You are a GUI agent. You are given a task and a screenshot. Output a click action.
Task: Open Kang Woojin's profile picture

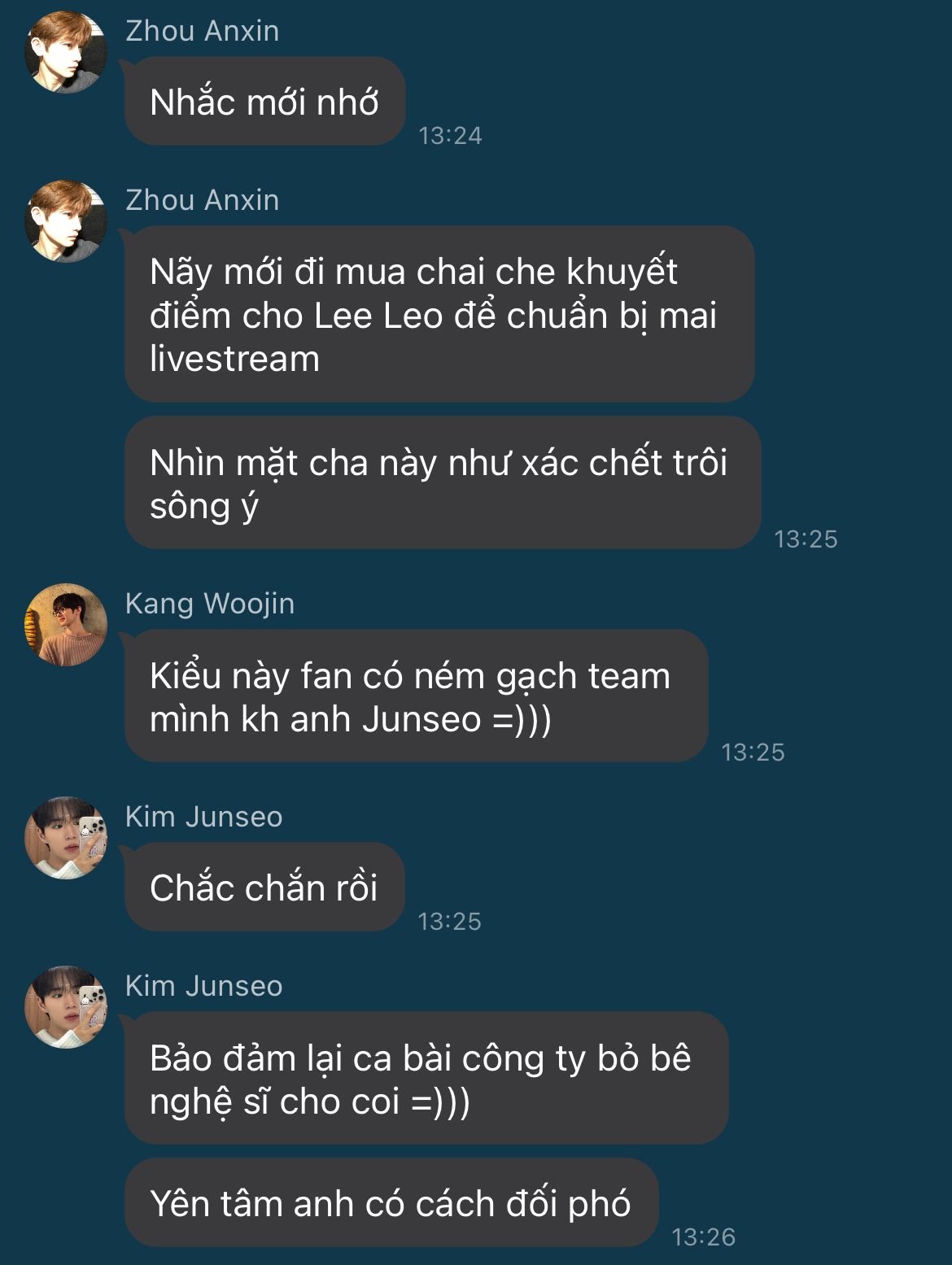66,625
